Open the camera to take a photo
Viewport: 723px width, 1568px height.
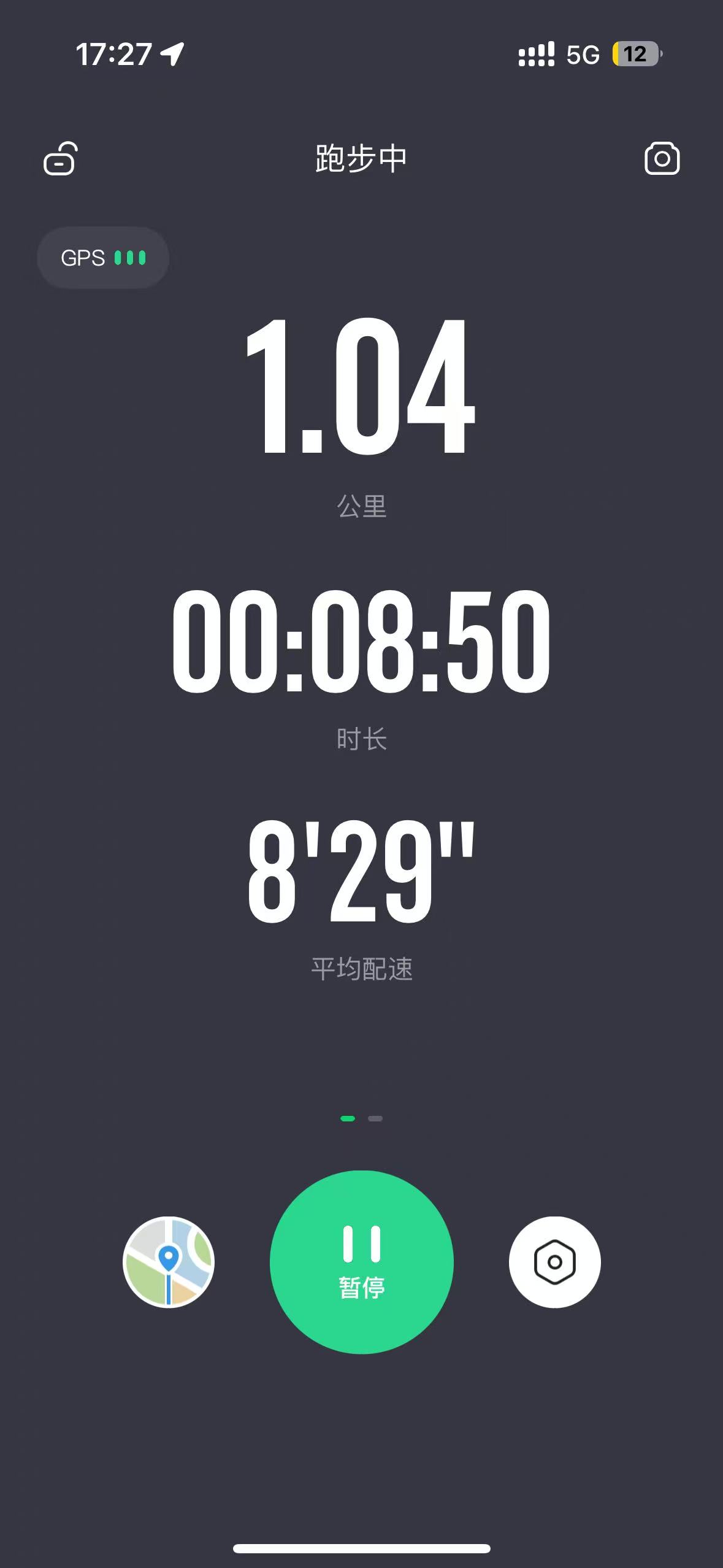point(662,159)
